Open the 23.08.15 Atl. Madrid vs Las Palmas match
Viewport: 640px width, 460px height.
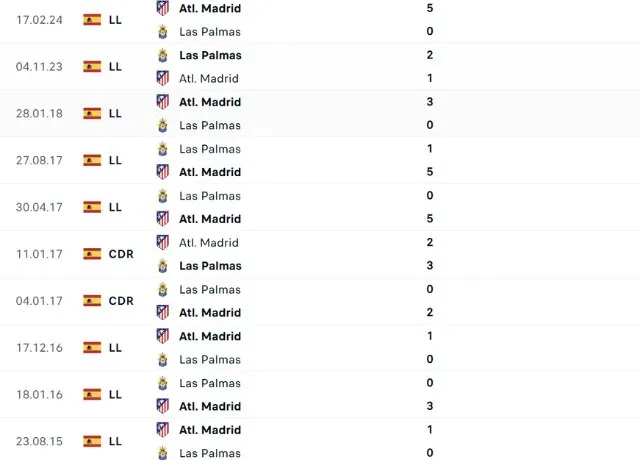[x=300, y=441]
